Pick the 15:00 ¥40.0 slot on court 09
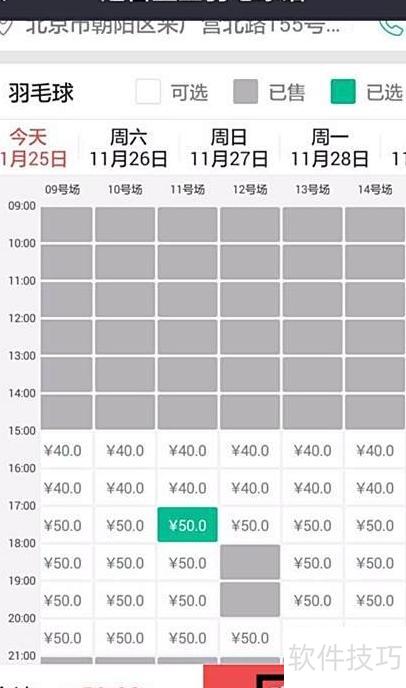 tap(67, 450)
